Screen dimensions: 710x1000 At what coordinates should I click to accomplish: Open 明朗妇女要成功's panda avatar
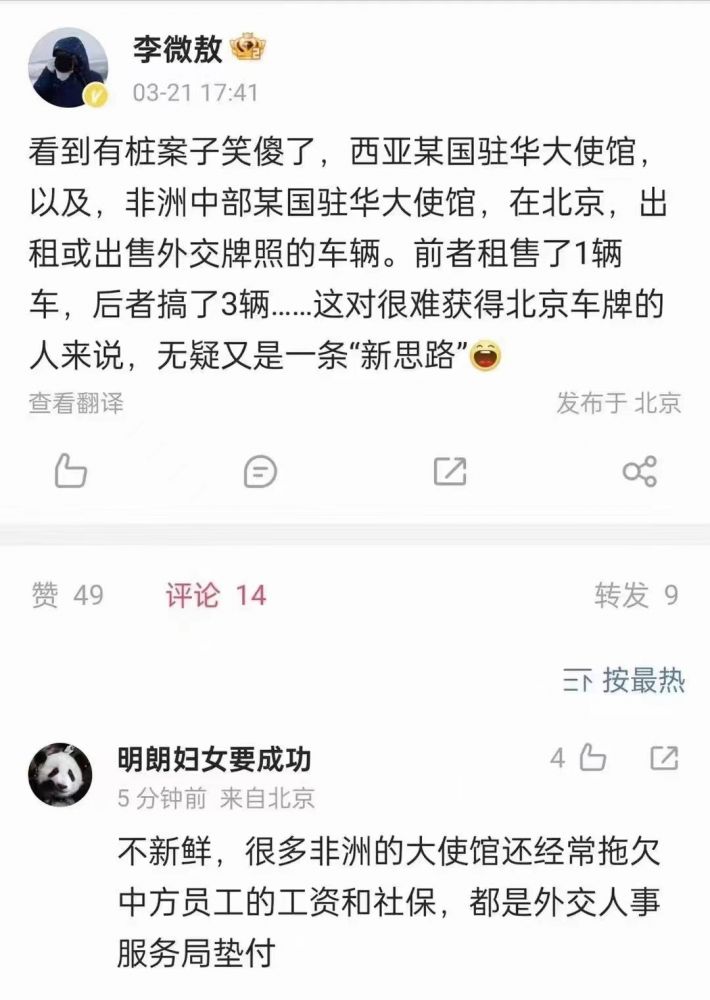point(60,774)
